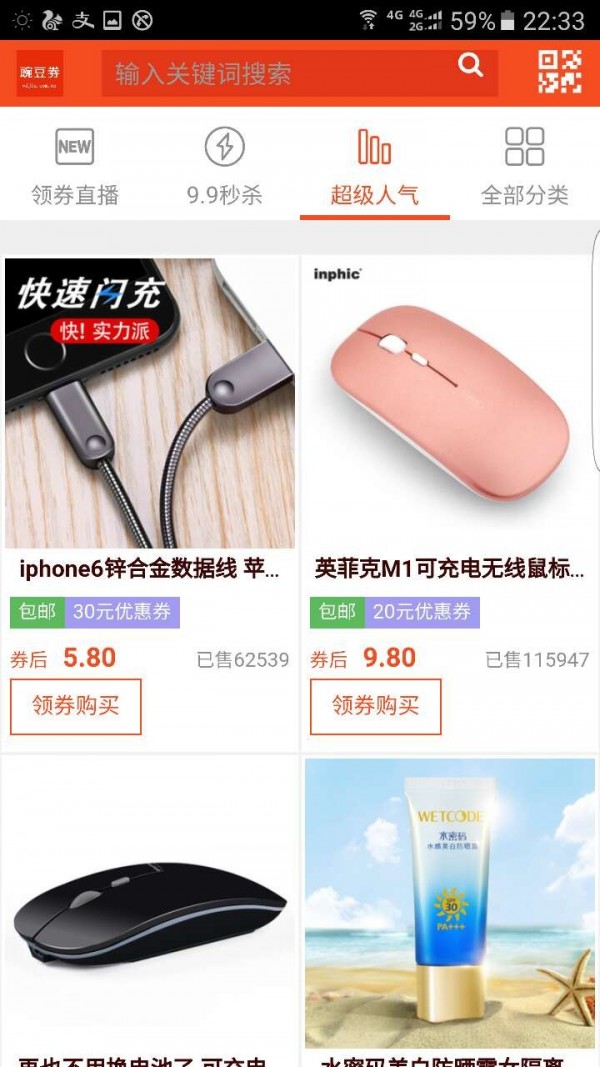Switch to the 9.9秒杀 tab

click(x=225, y=166)
